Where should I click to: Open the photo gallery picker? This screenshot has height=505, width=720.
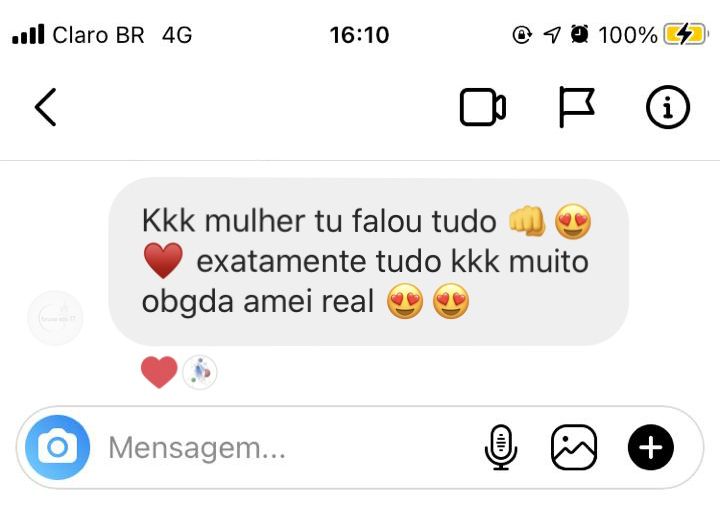point(574,447)
